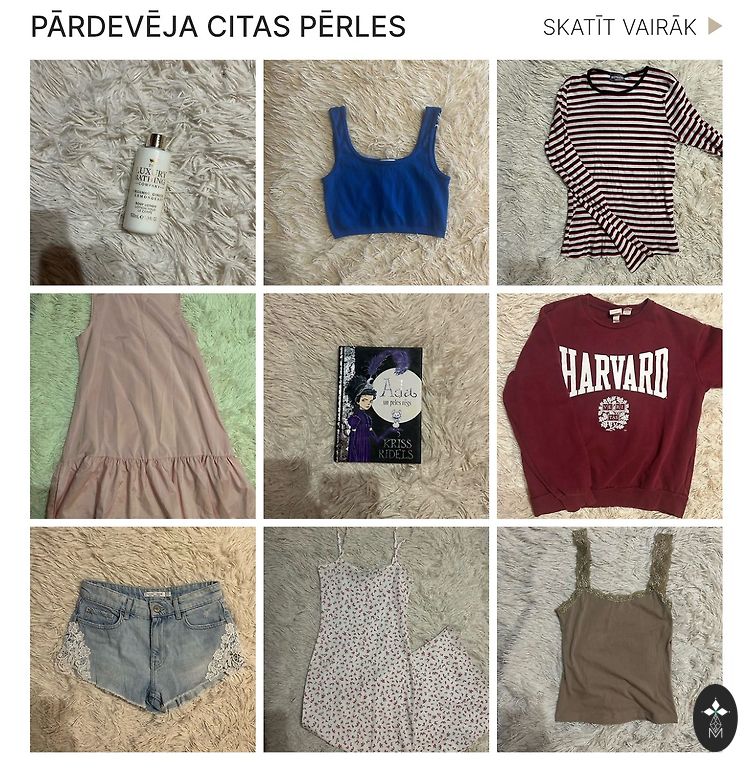Open the burgundy Harvard sweatshirt listing
This screenshot has height=768, width=754.
[x=609, y=405]
